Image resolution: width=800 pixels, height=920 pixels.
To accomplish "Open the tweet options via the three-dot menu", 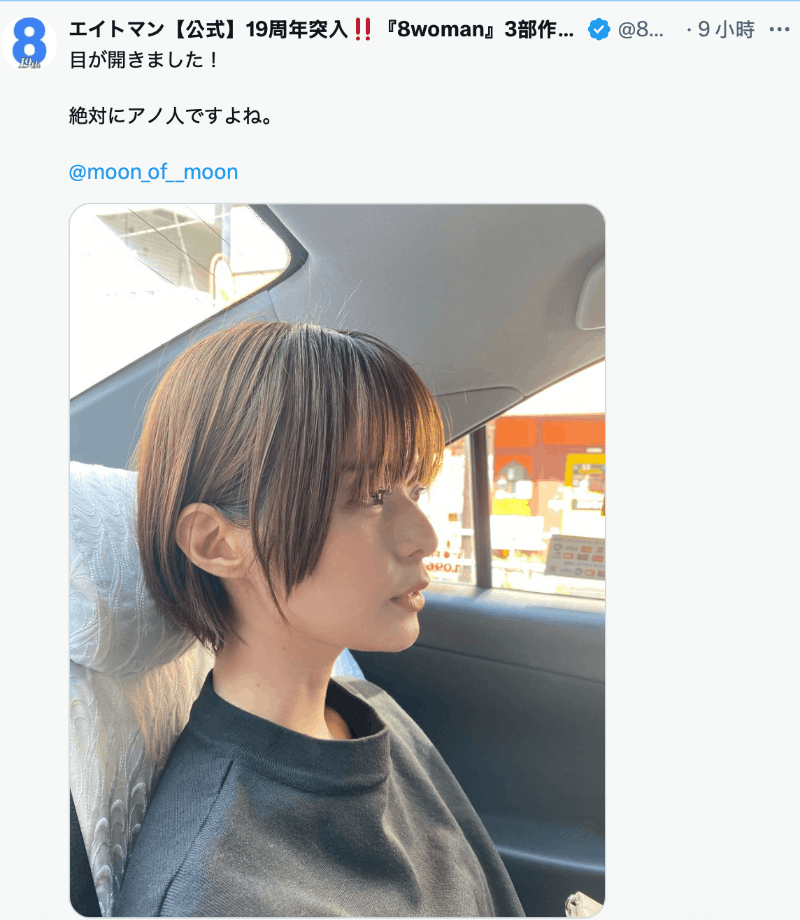I will point(778,31).
